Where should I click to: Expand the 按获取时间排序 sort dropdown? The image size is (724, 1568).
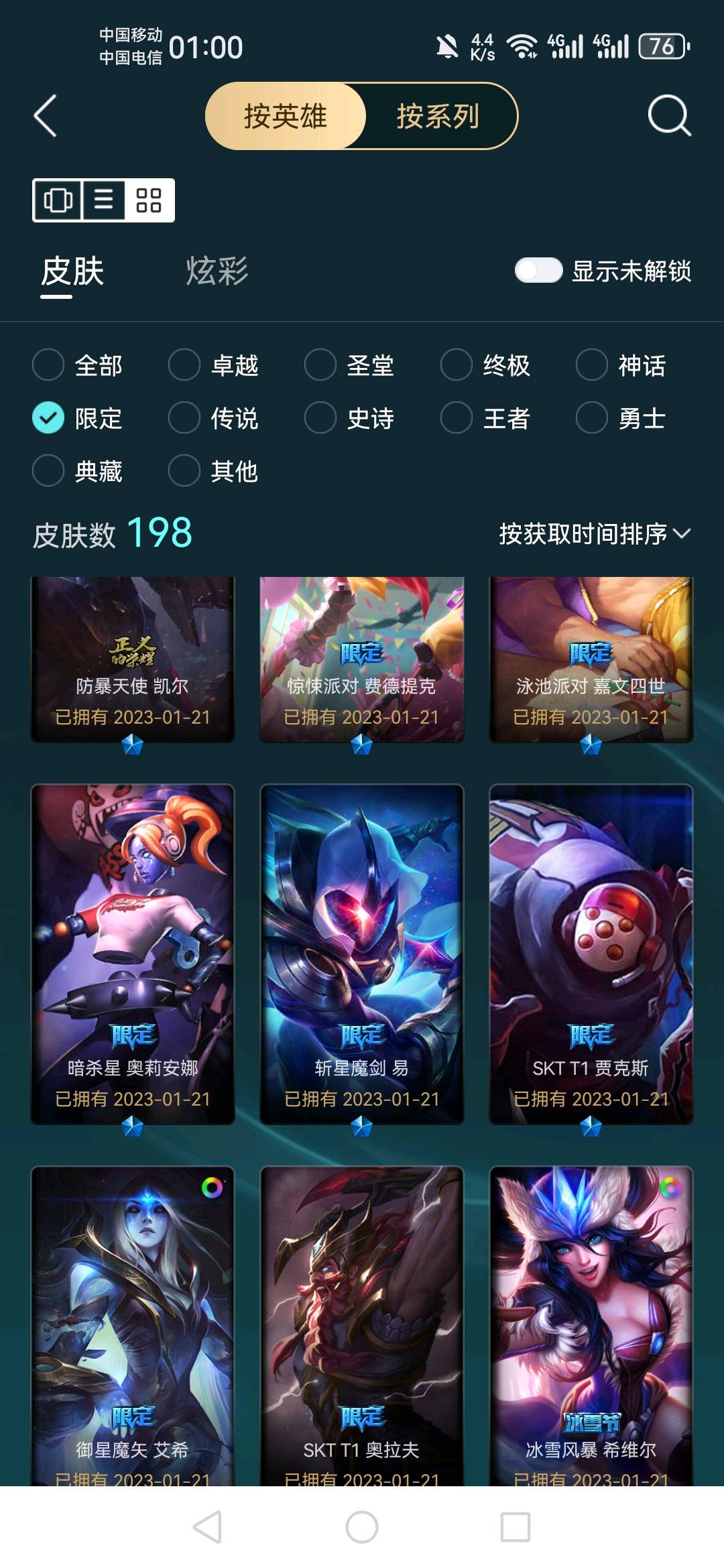pos(595,534)
